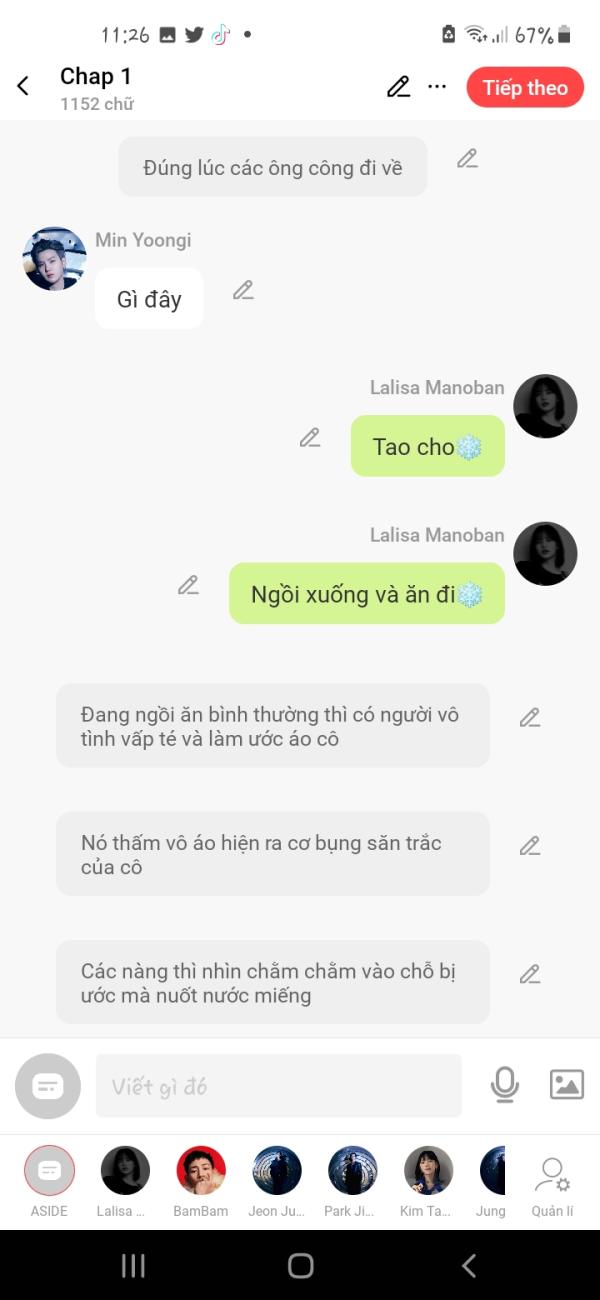
Task: Edit the aside 'Nó thấm vô áo'
Action: click(530, 845)
